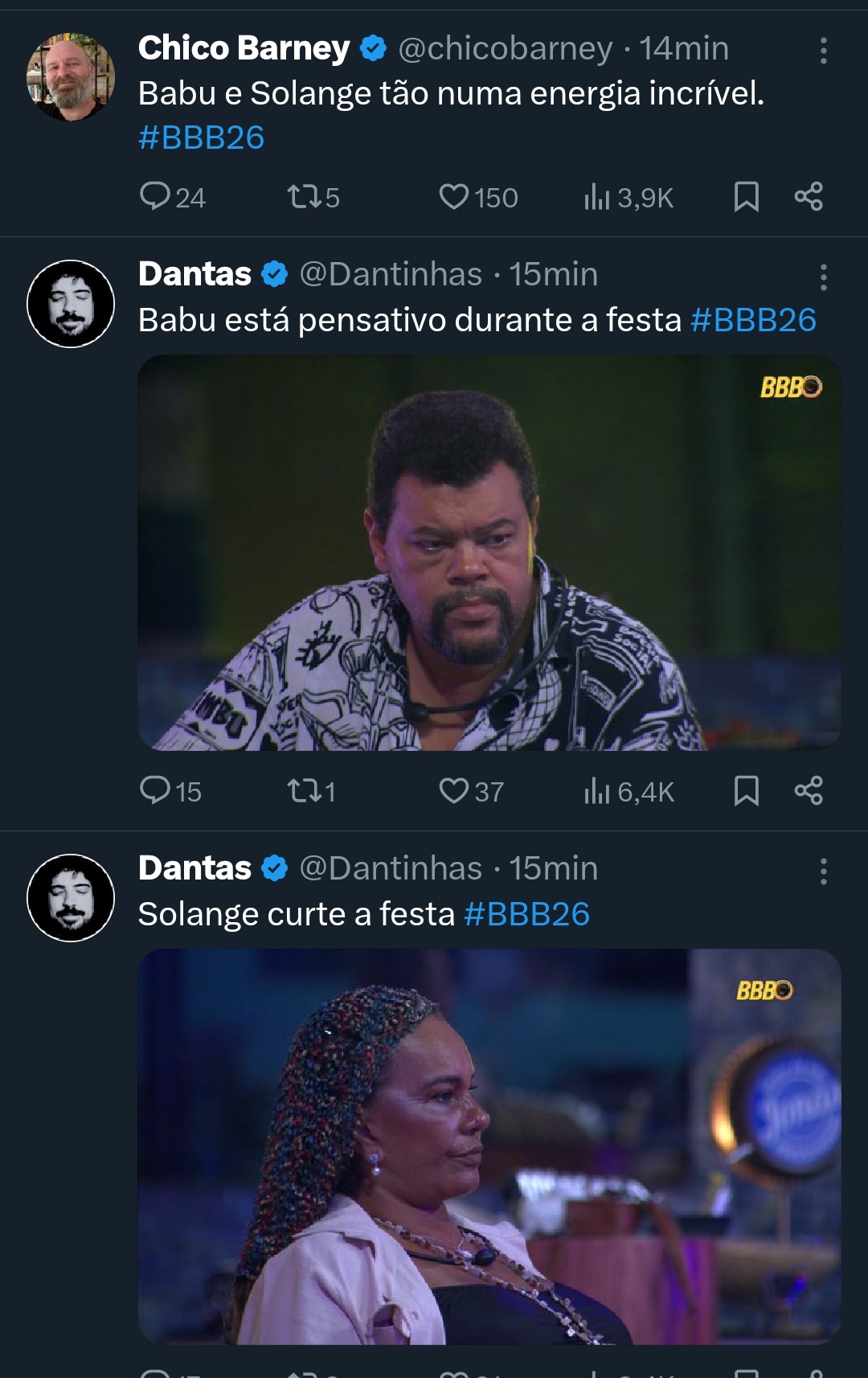Open overflow menu on "Solange curte a festa" post
868x1378 pixels.
coord(823,872)
